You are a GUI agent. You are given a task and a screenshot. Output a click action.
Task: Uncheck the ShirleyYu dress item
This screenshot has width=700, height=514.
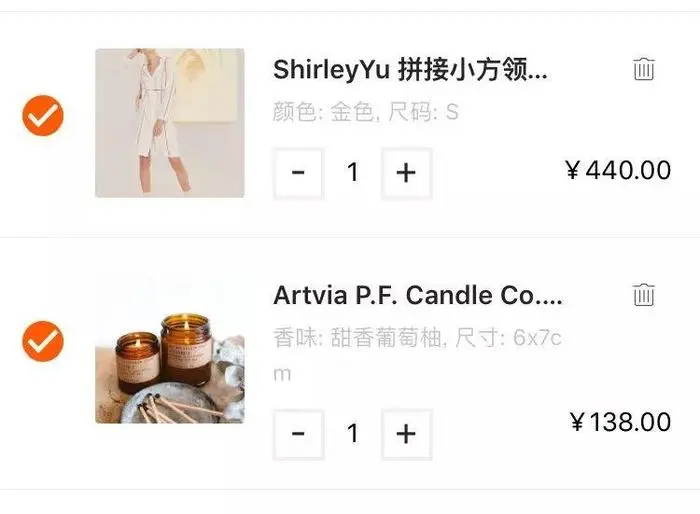(x=43, y=118)
